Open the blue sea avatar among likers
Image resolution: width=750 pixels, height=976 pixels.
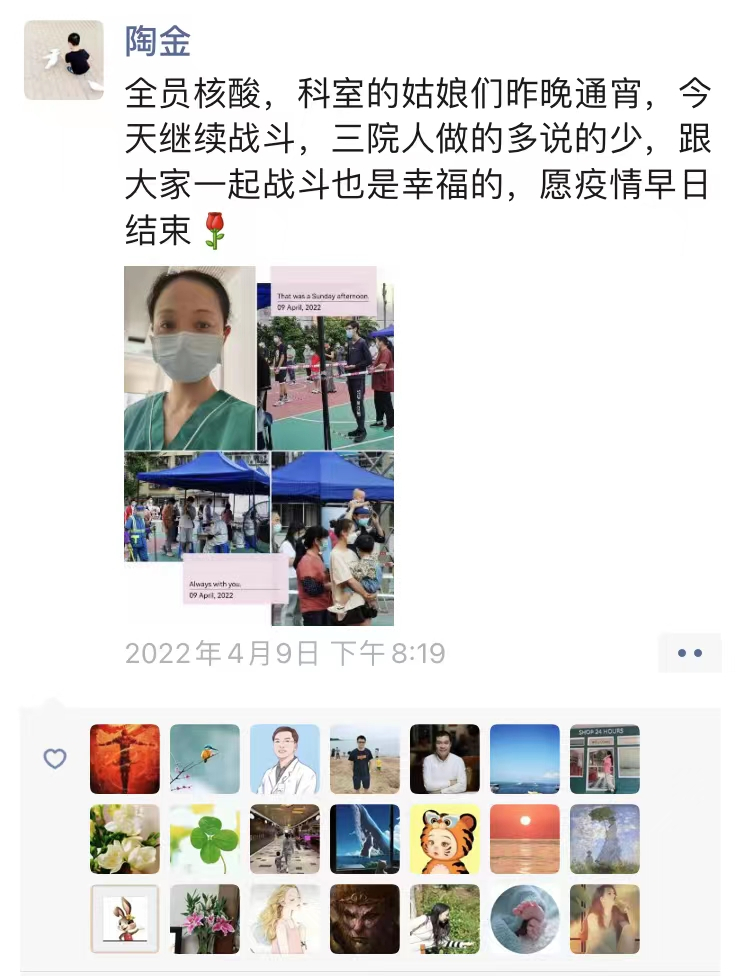click(525, 759)
